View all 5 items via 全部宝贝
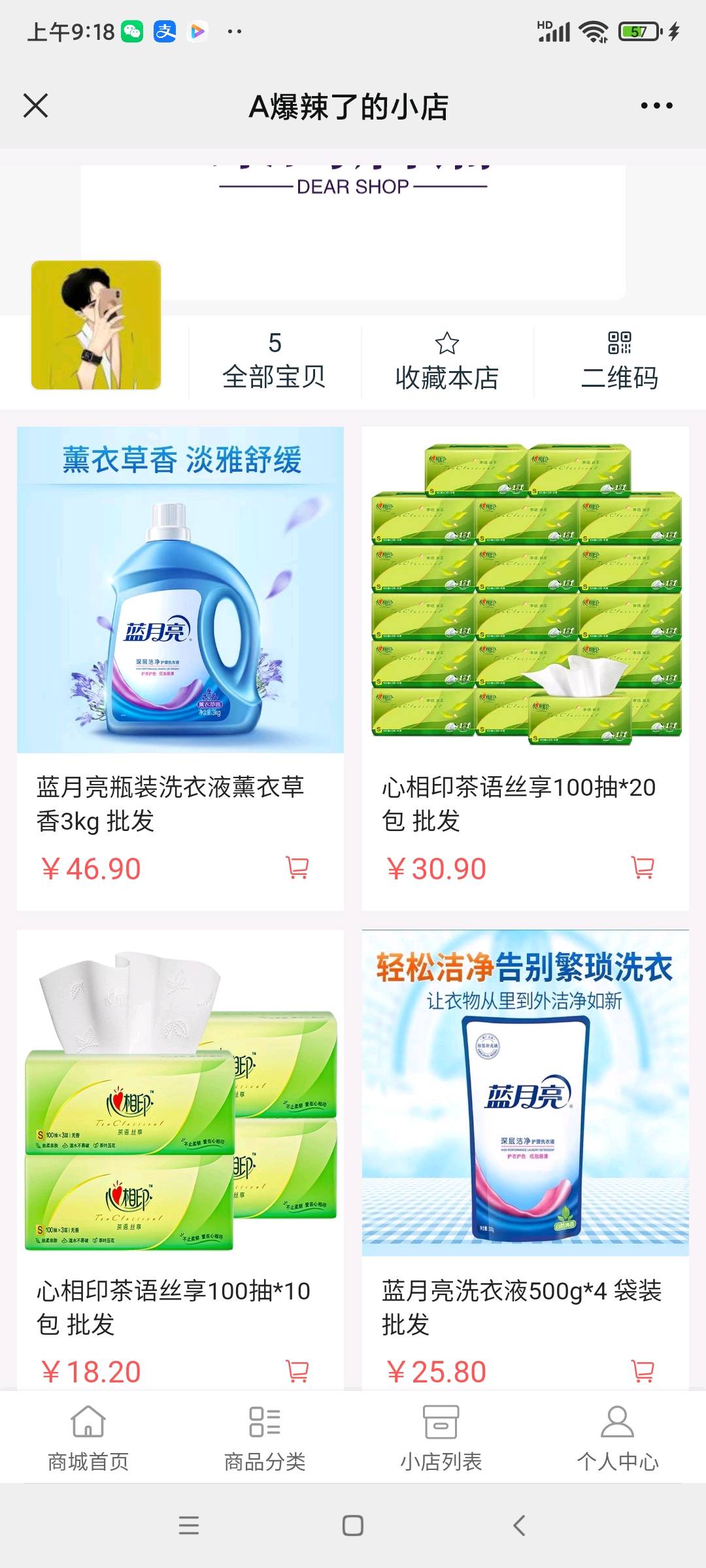Image resolution: width=706 pixels, height=1568 pixels. (x=275, y=361)
